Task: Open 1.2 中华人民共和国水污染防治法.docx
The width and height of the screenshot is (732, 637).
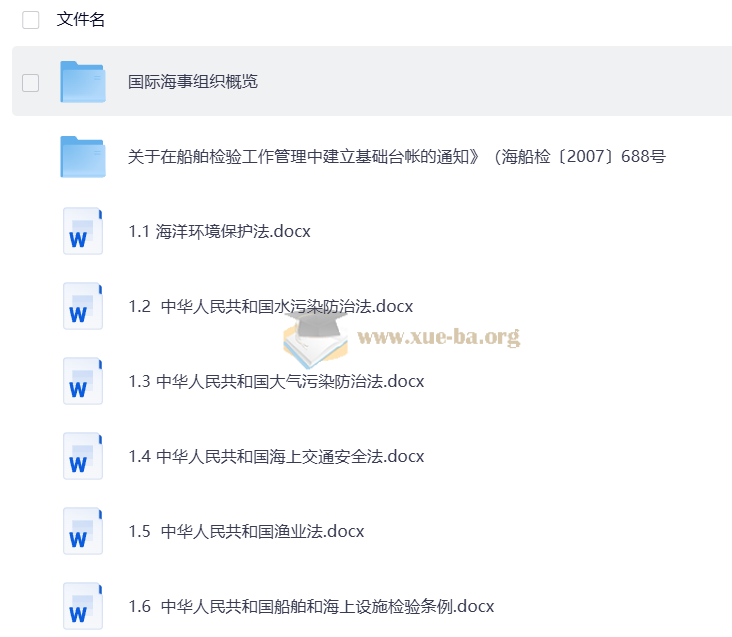Action: click(x=271, y=307)
